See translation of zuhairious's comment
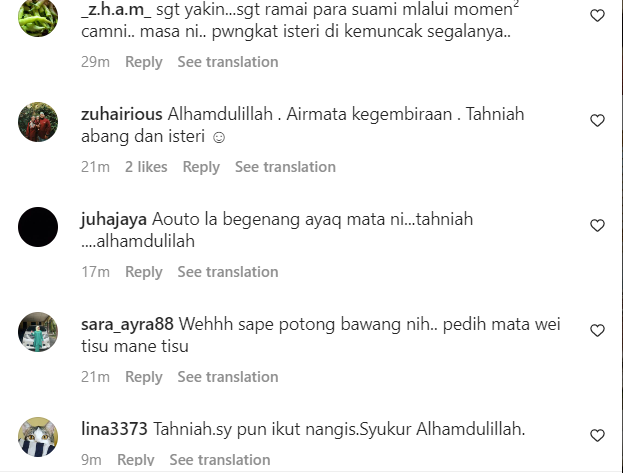Image resolution: width=623 pixels, height=473 pixels. point(285,167)
